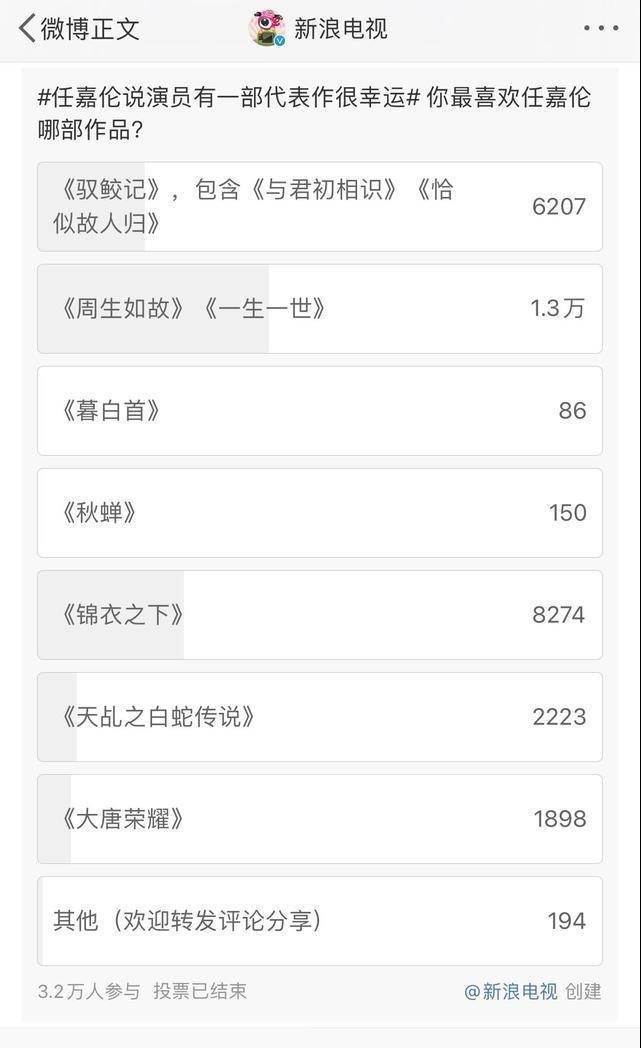Select the 其他 poll option
This screenshot has width=641, height=1048.
pos(319,921)
